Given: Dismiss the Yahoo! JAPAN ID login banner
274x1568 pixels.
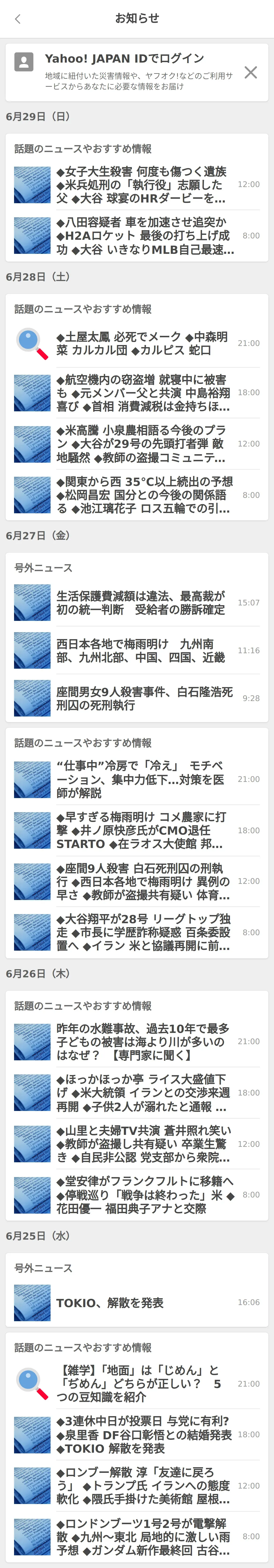Looking at the screenshot, I should point(250,72).
